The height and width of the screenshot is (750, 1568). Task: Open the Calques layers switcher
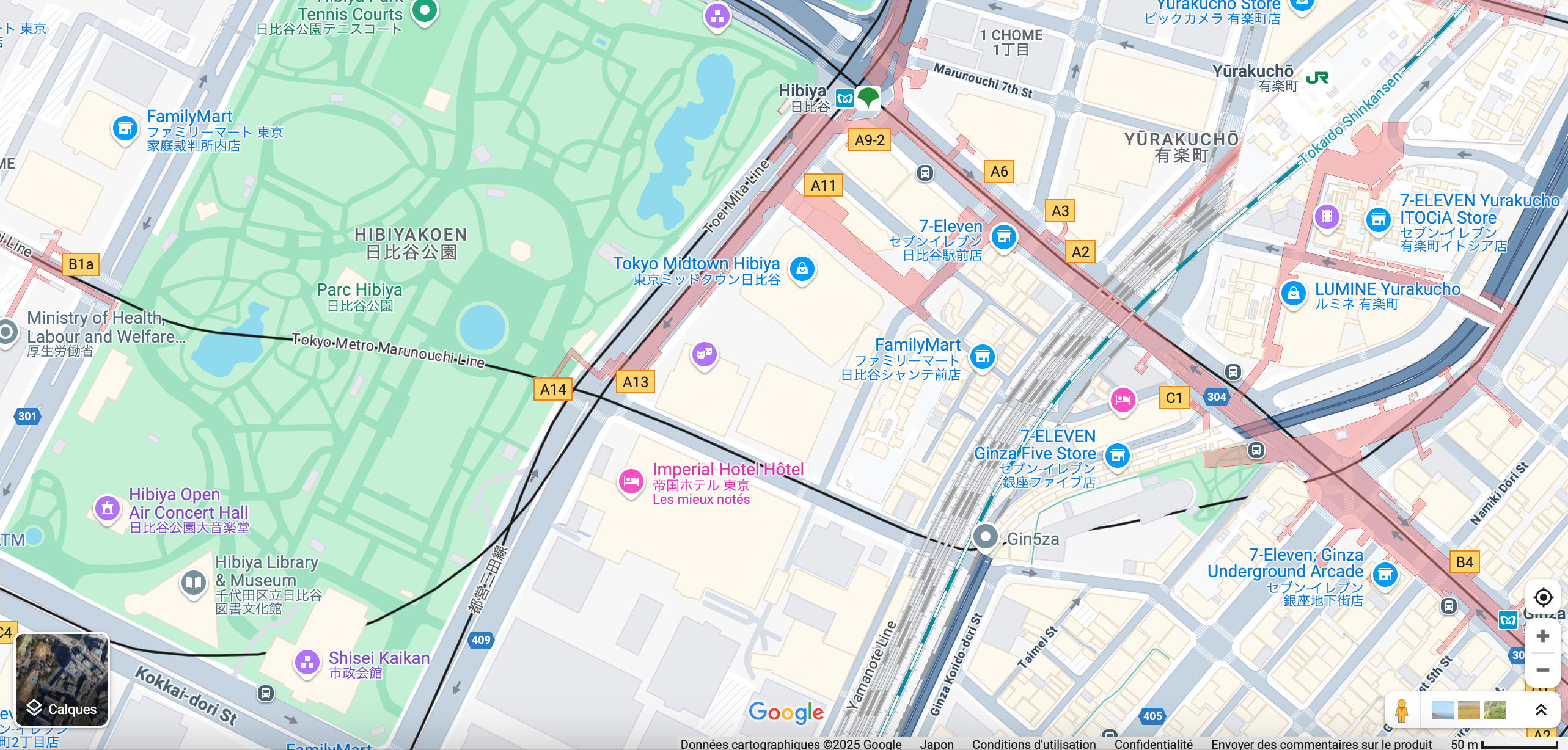pos(62,679)
